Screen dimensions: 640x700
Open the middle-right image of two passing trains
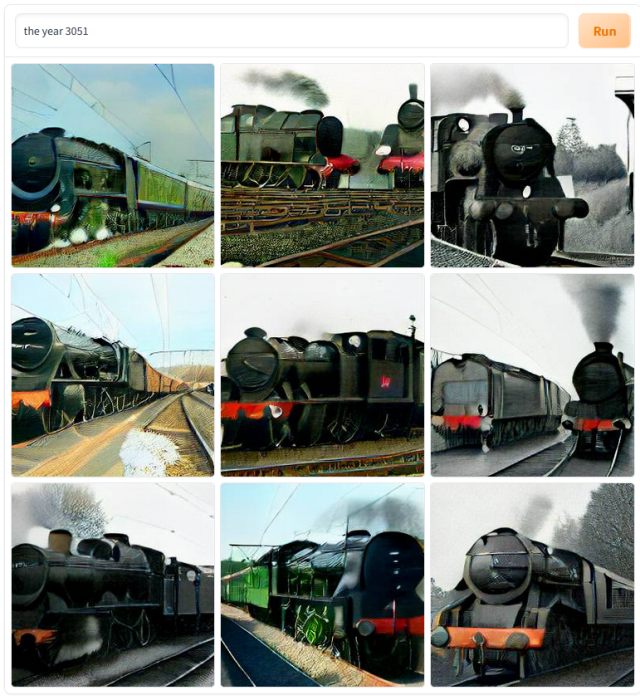[x=531, y=375]
